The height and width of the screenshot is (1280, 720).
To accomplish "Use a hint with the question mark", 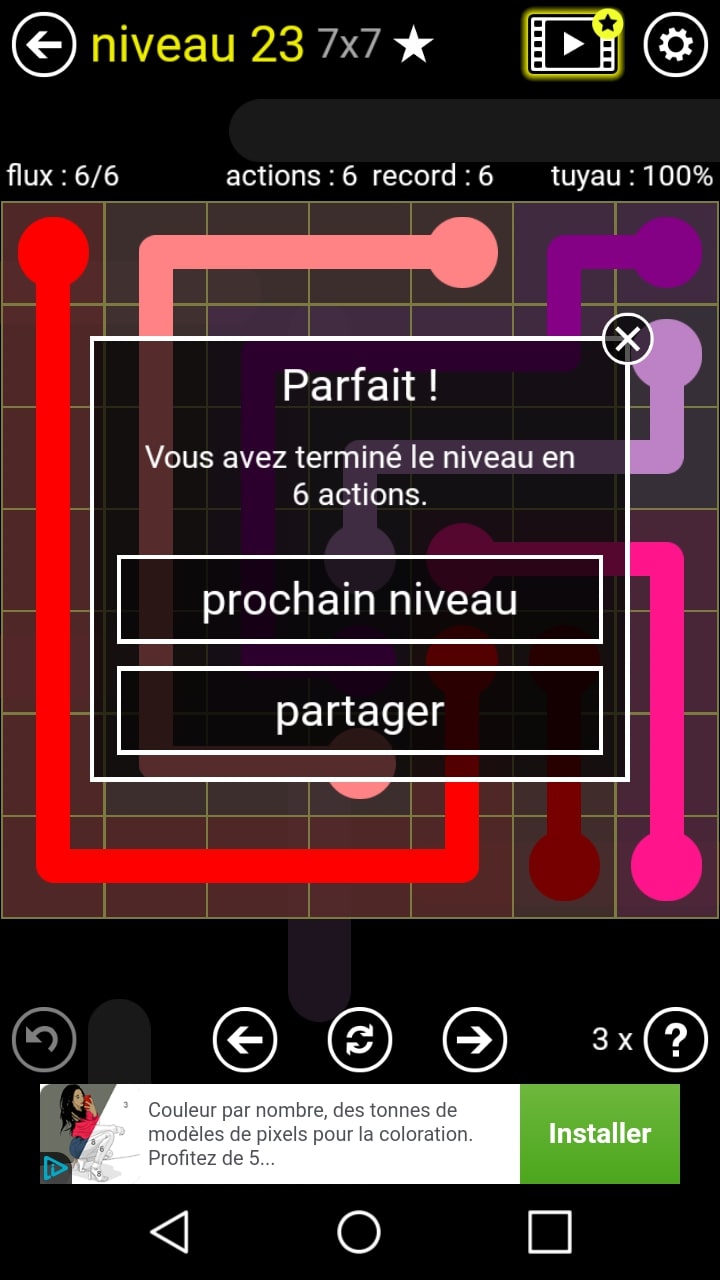I will 676,1040.
